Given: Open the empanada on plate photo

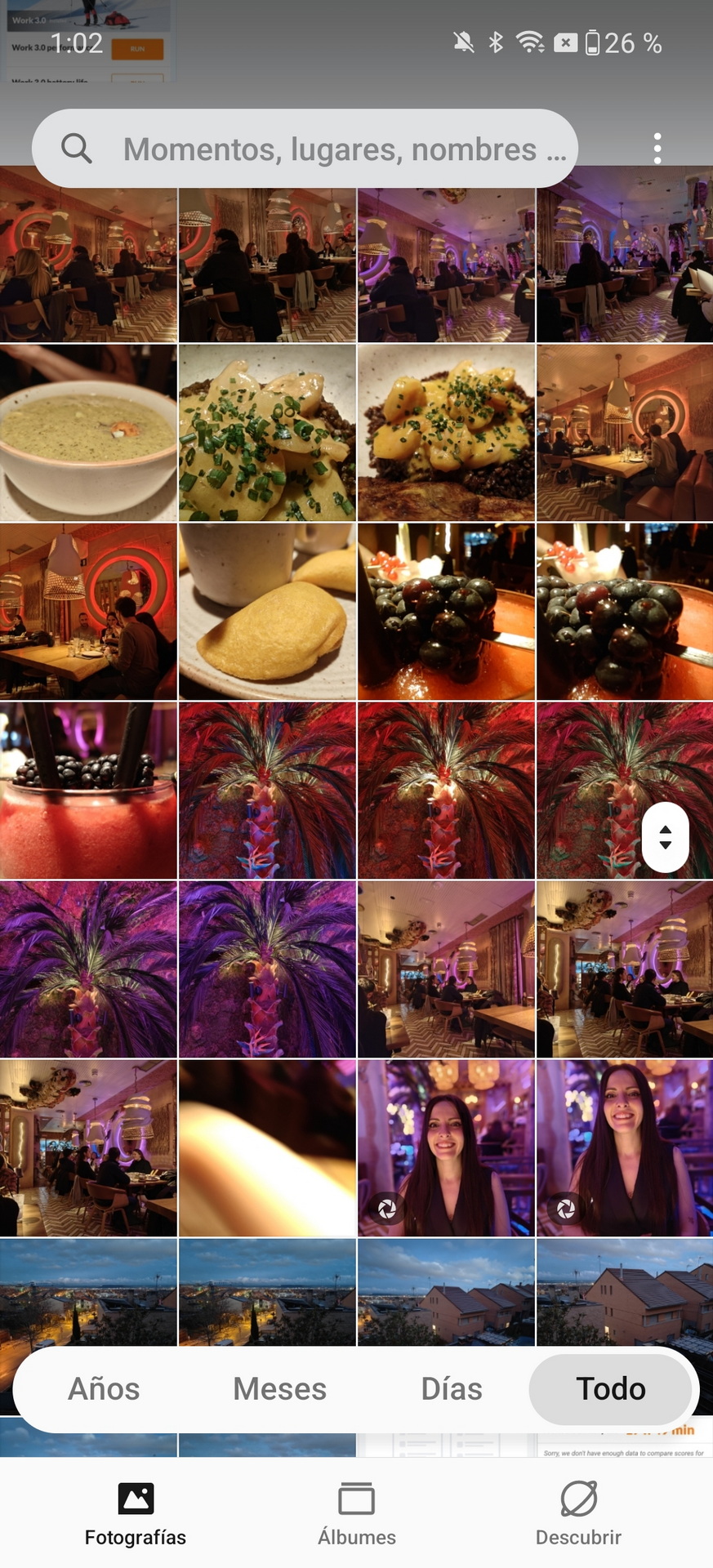Looking at the screenshot, I should pos(267,612).
